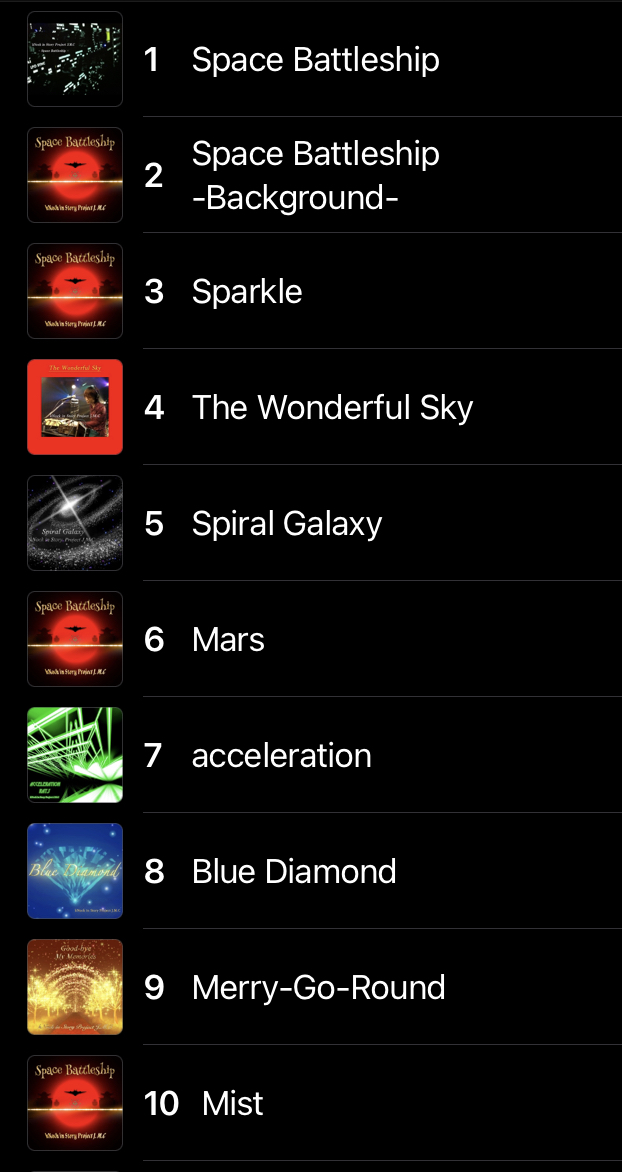This screenshot has width=622, height=1172.
Task: Play Merry-Go-Round
Action: click(x=318, y=988)
